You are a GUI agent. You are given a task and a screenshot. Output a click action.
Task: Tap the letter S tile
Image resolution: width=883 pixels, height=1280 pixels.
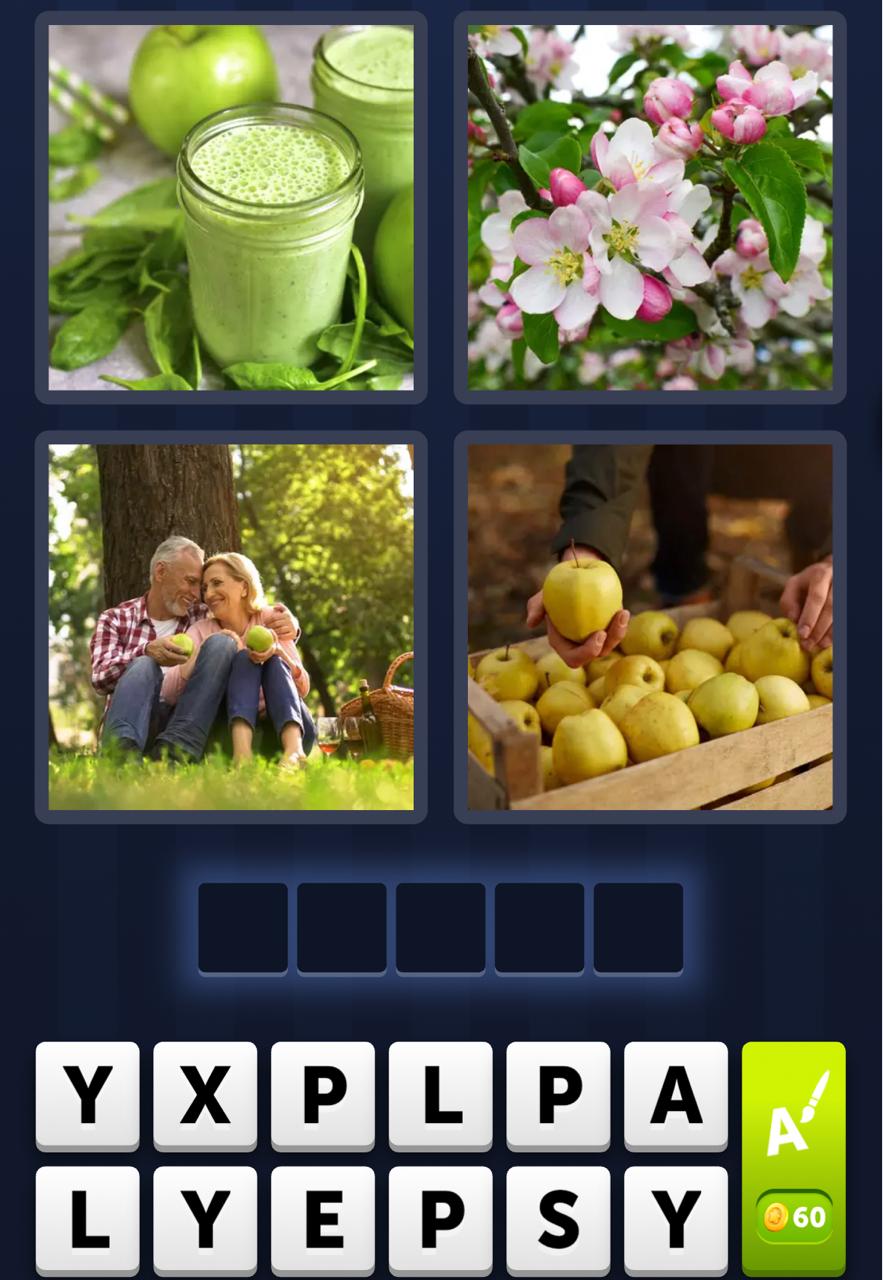point(558,1222)
